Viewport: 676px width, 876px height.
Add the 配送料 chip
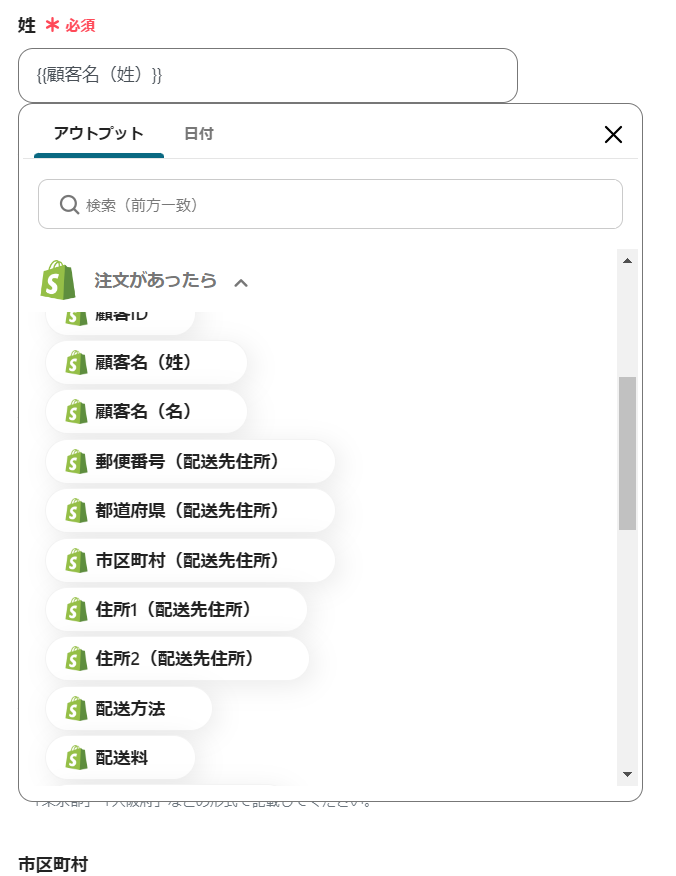click(120, 758)
